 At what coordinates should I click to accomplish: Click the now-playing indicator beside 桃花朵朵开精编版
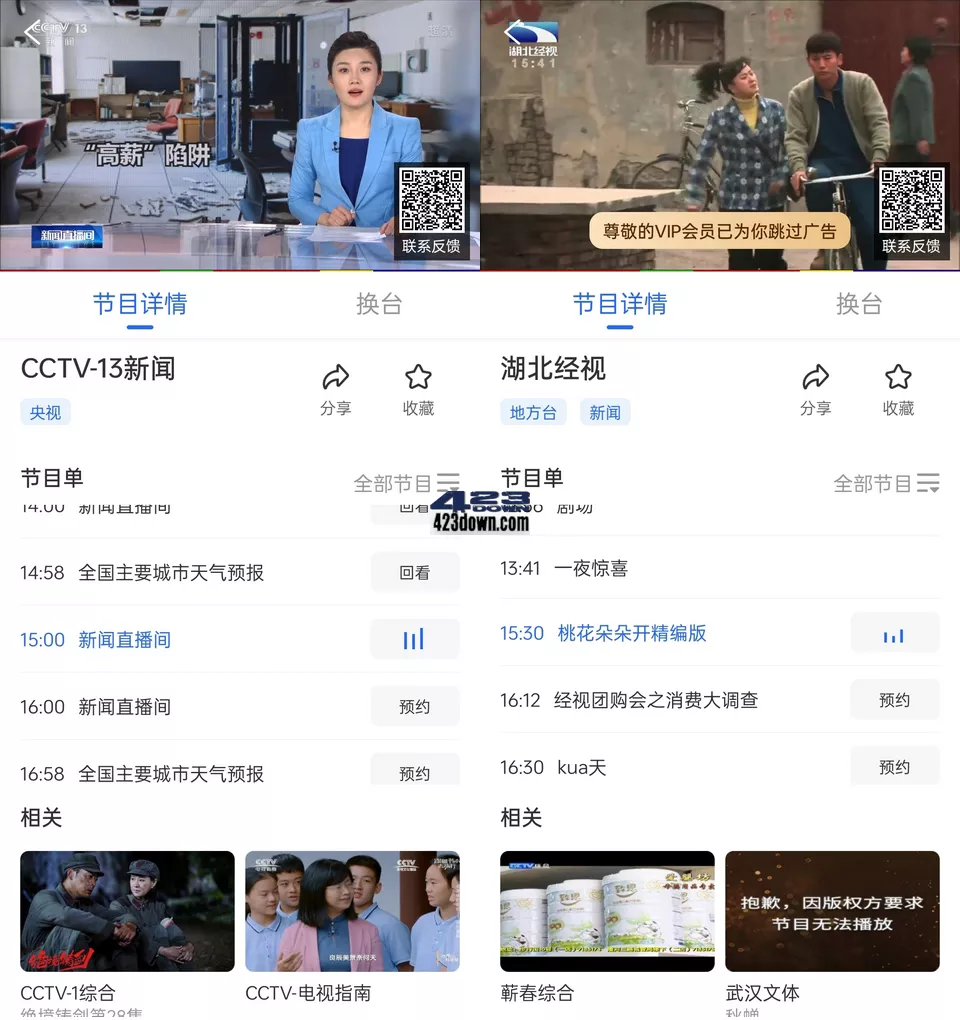pos(895,632)
